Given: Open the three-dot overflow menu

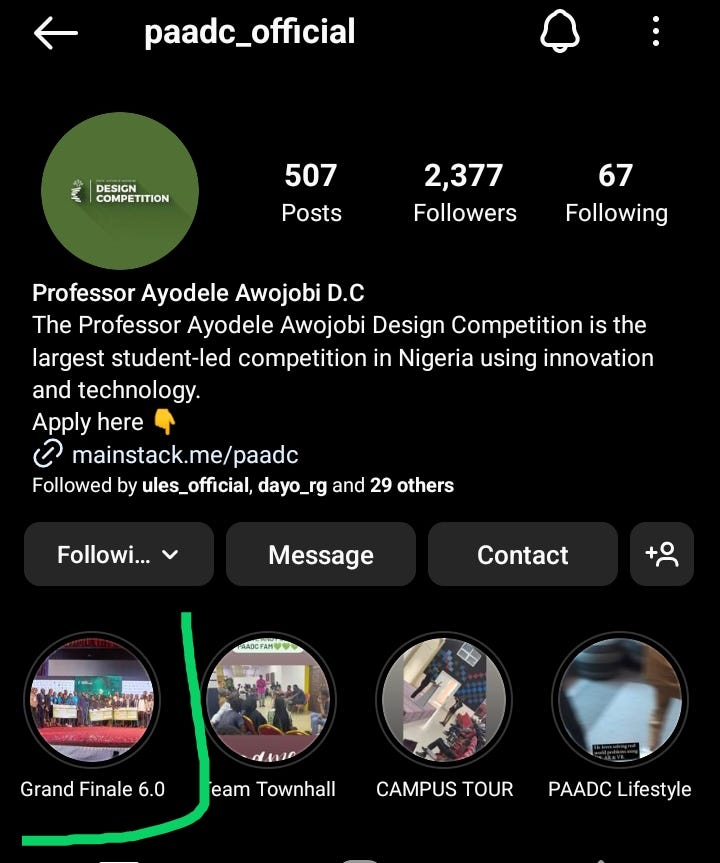Looking at the screenshot, I should pyautogui.click(x=656, y=33).
